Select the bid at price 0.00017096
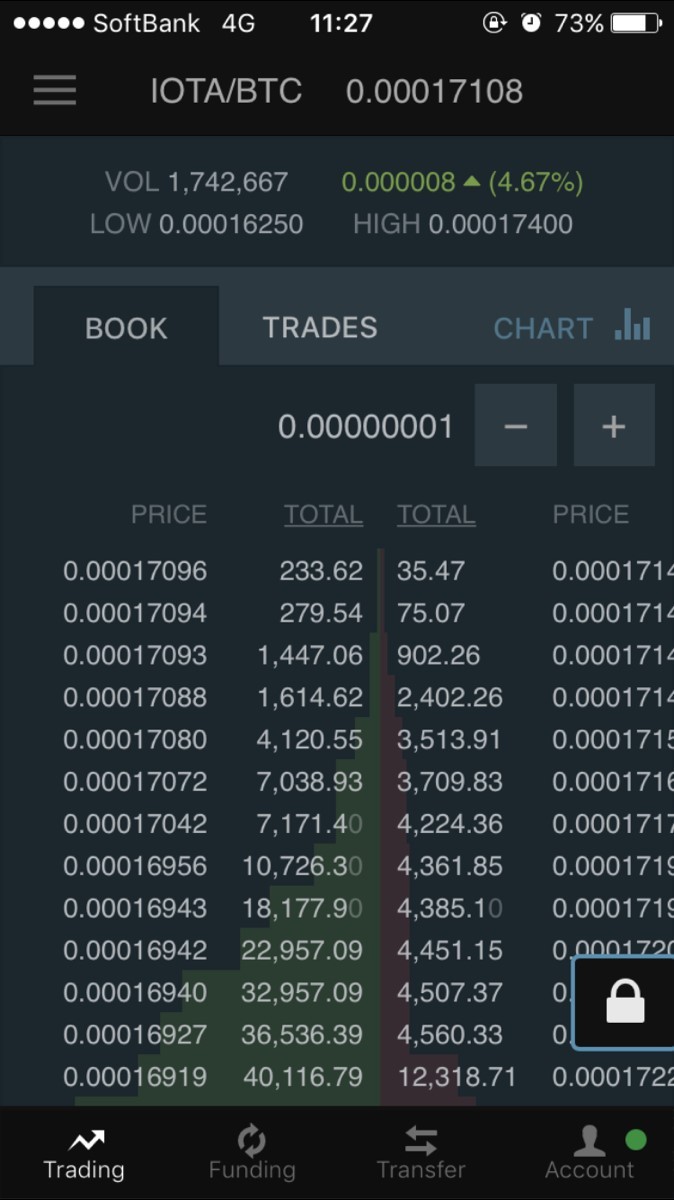Image resolution: width=674 pixels, height=1200 pixels. [x=135, y=571]
